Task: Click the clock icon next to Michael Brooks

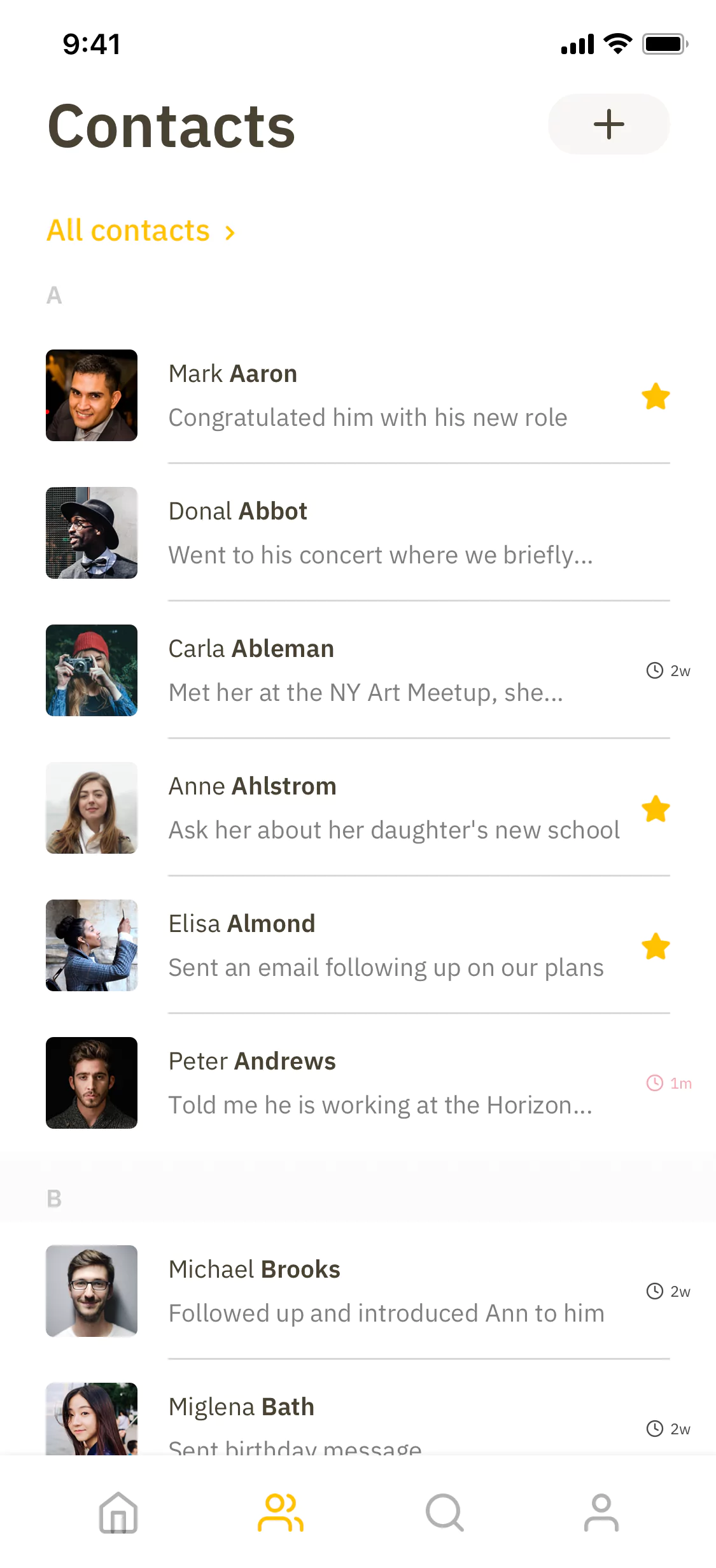Action: click(x=654, y=1292)
